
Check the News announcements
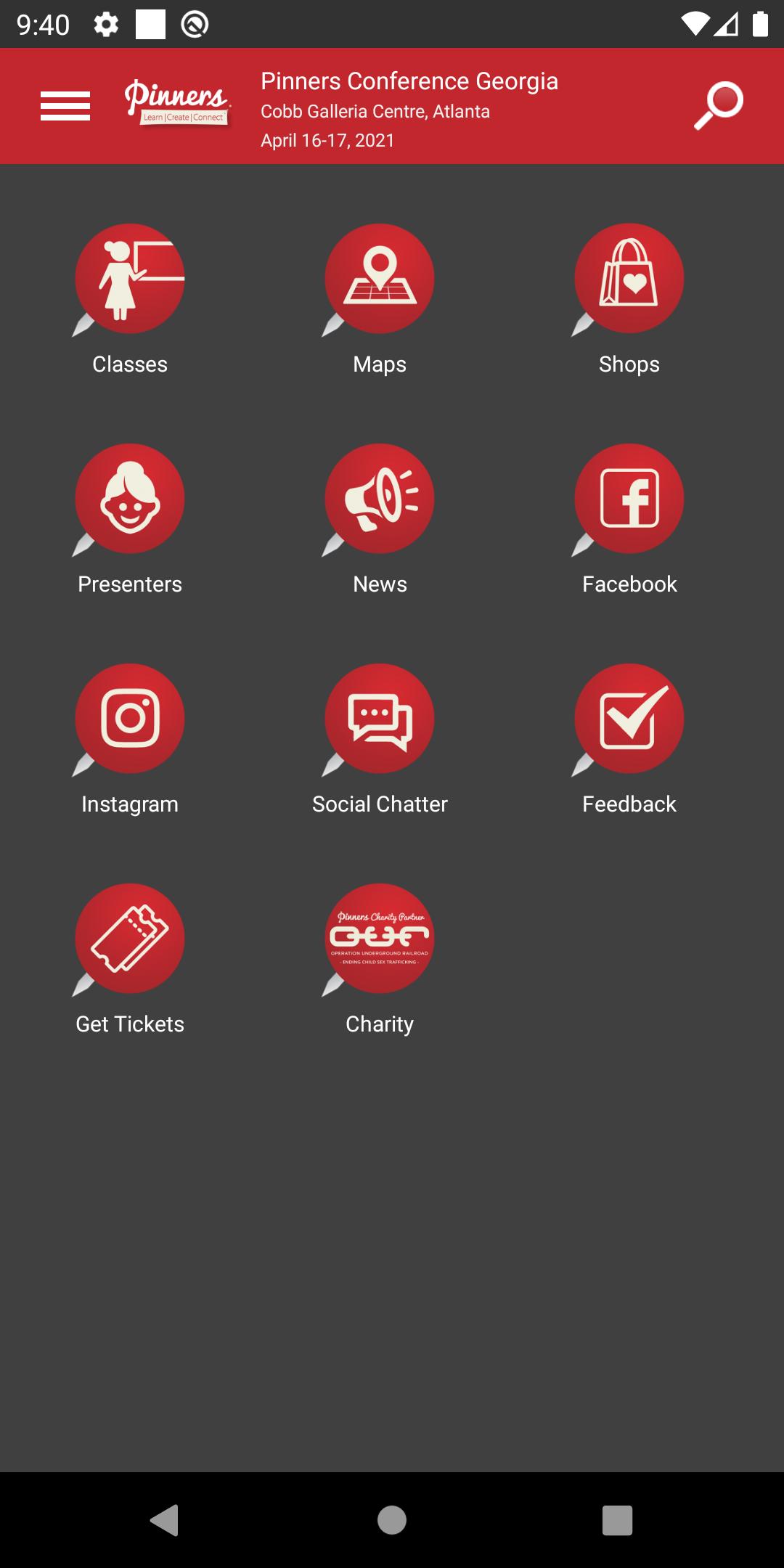380,499
